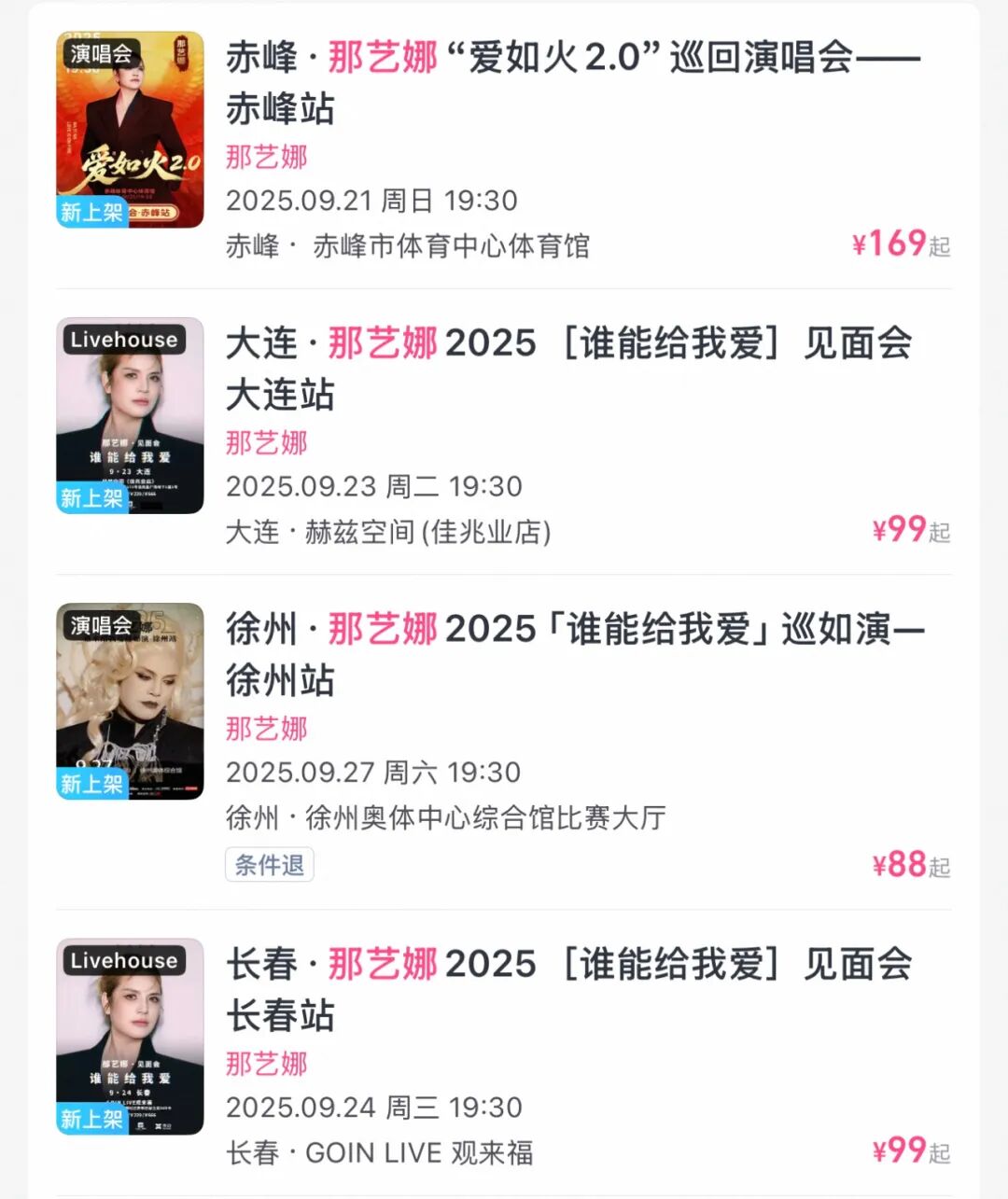Open the 赤峰站 concert poster thumbnail
Viewport: 1008px width, 1199px height.
[x=130, y=131]
